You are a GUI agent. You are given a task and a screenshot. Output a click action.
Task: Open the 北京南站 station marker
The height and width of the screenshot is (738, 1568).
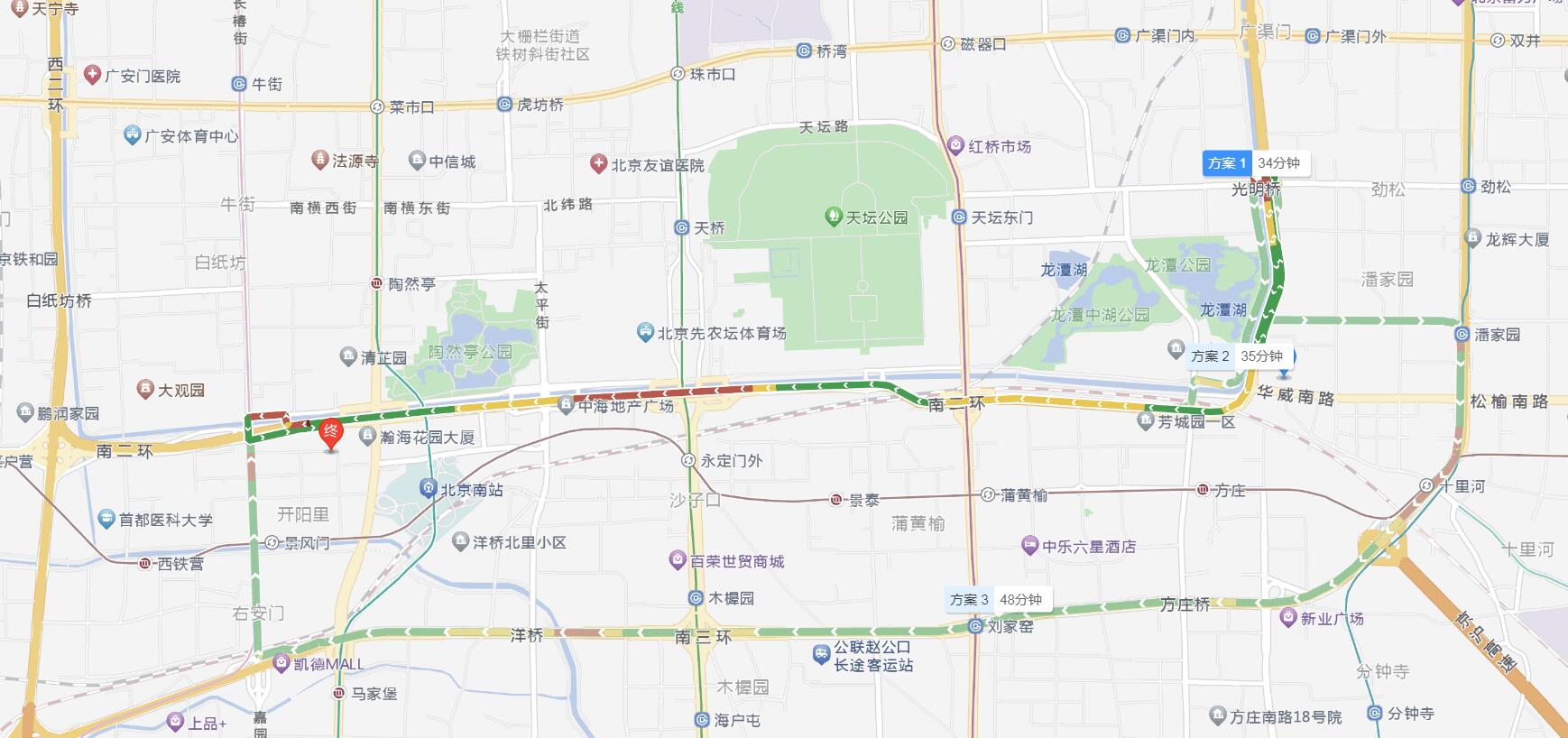tap(429, 489)
